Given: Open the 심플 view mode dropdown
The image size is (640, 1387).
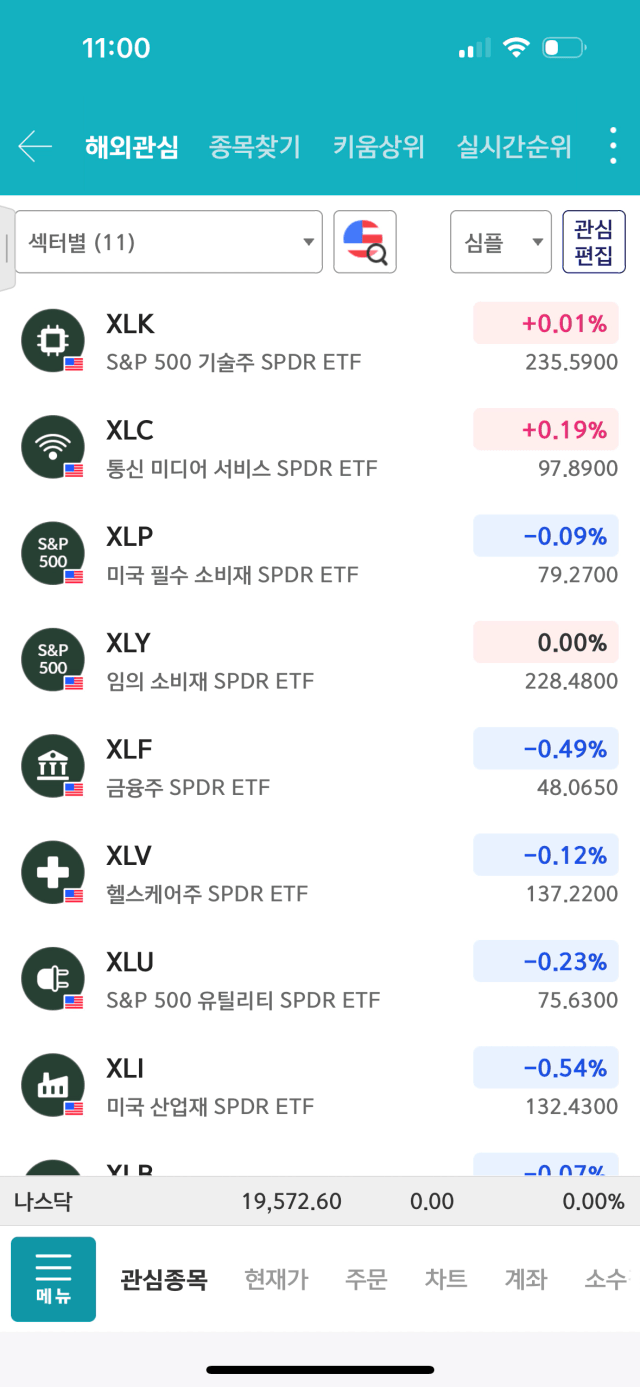Looking at the screenshot, I should pyautogui.click(x=501, y=242).
